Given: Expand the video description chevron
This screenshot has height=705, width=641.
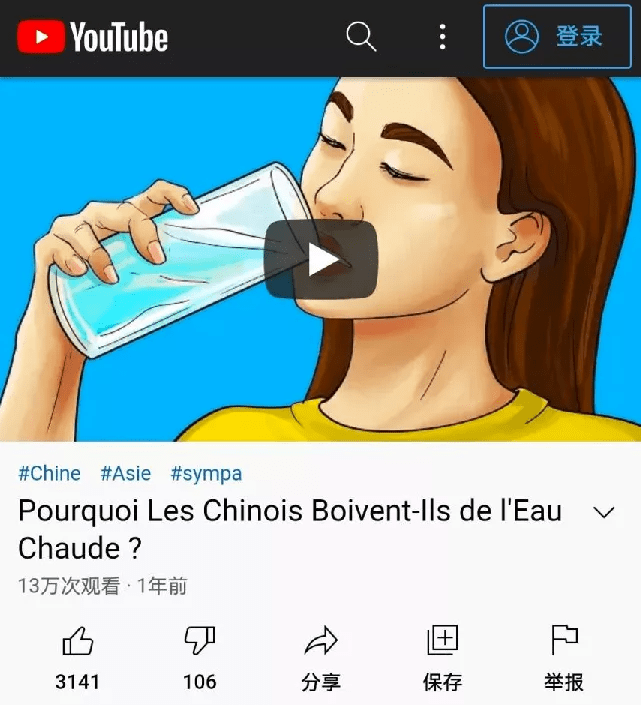Looking at the screenshot, I should pyautogui.click(x=604, y=513).
